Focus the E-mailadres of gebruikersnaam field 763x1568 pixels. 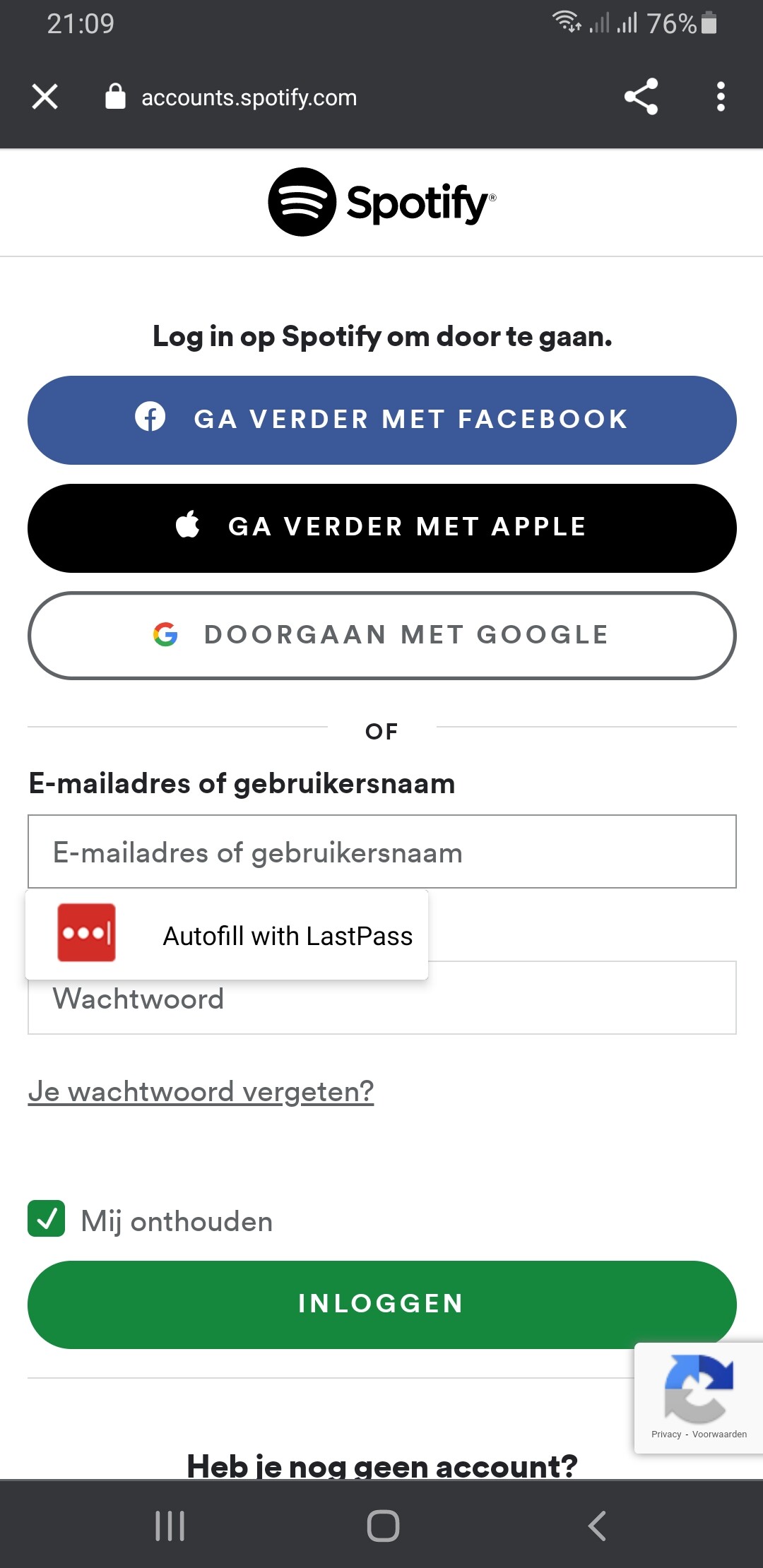pyautogui.click(x=381, y=852)
